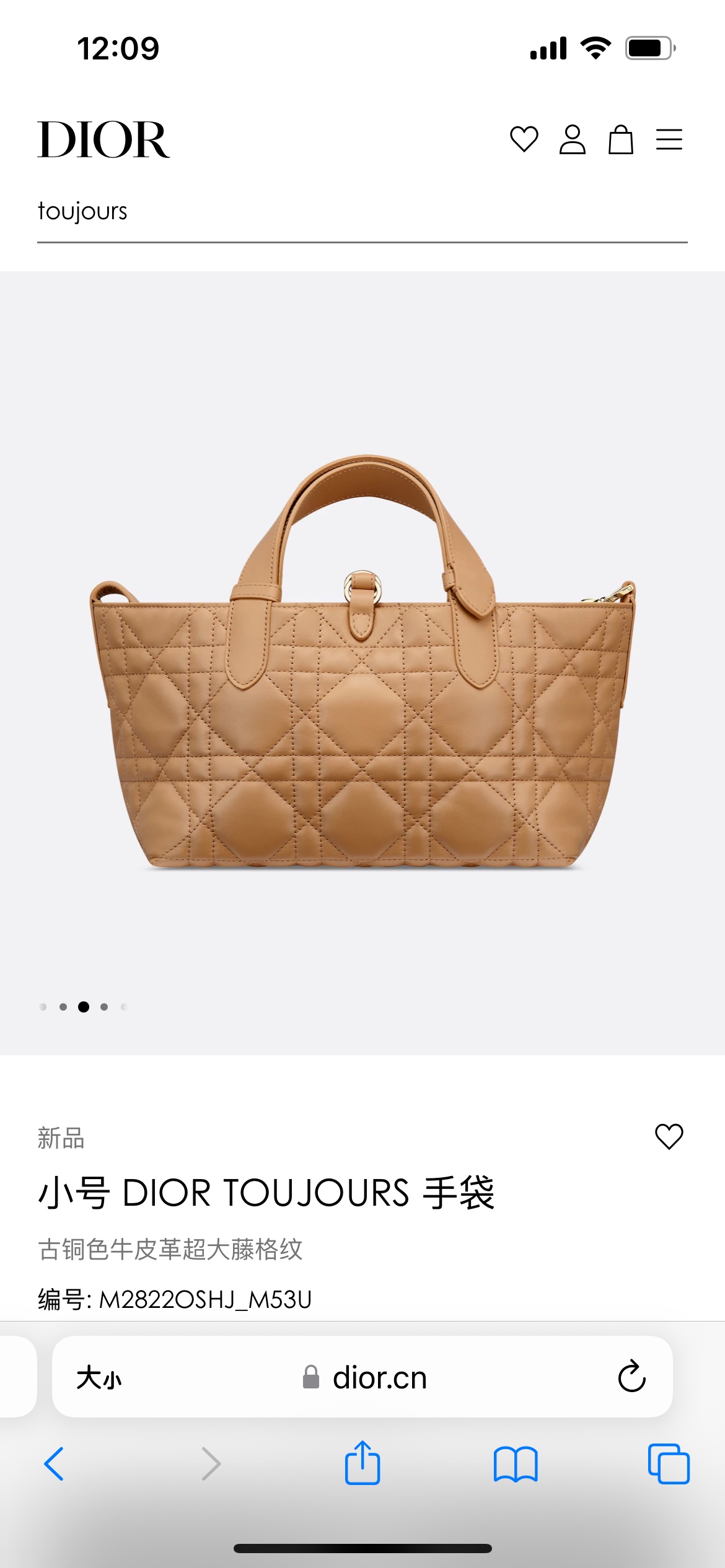Screen dimensions: 725x1568
Task: Add Dior Toujours bag to wishlist
Action: [x=669, y=1137]
